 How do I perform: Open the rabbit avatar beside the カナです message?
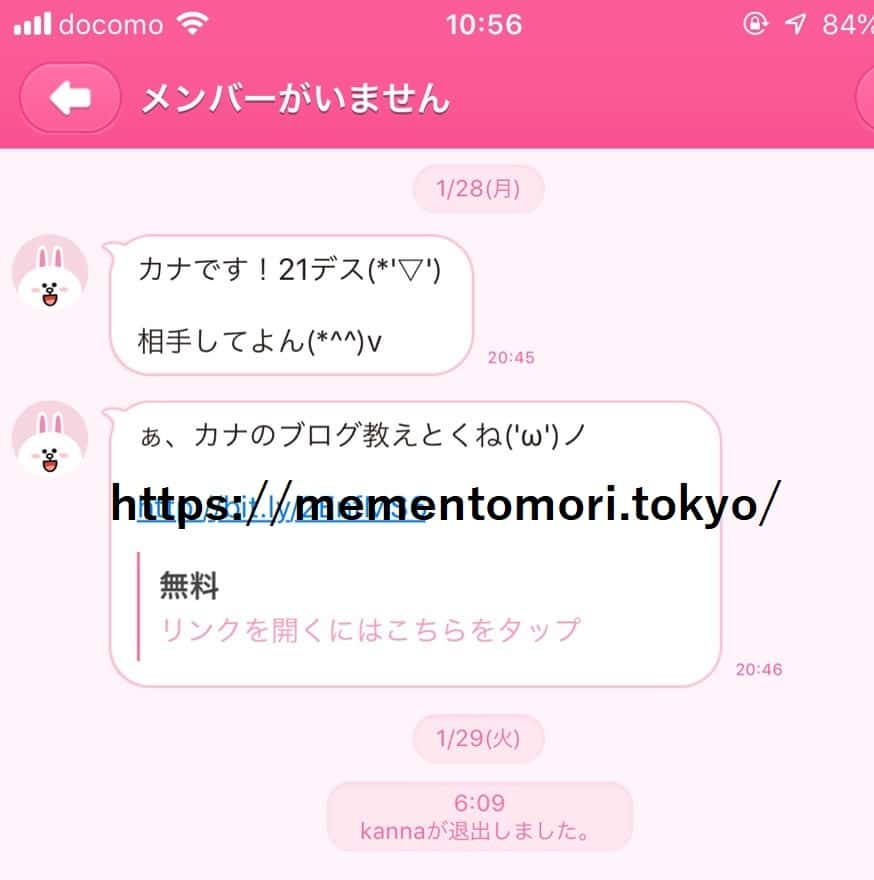[x=49, y=273]
